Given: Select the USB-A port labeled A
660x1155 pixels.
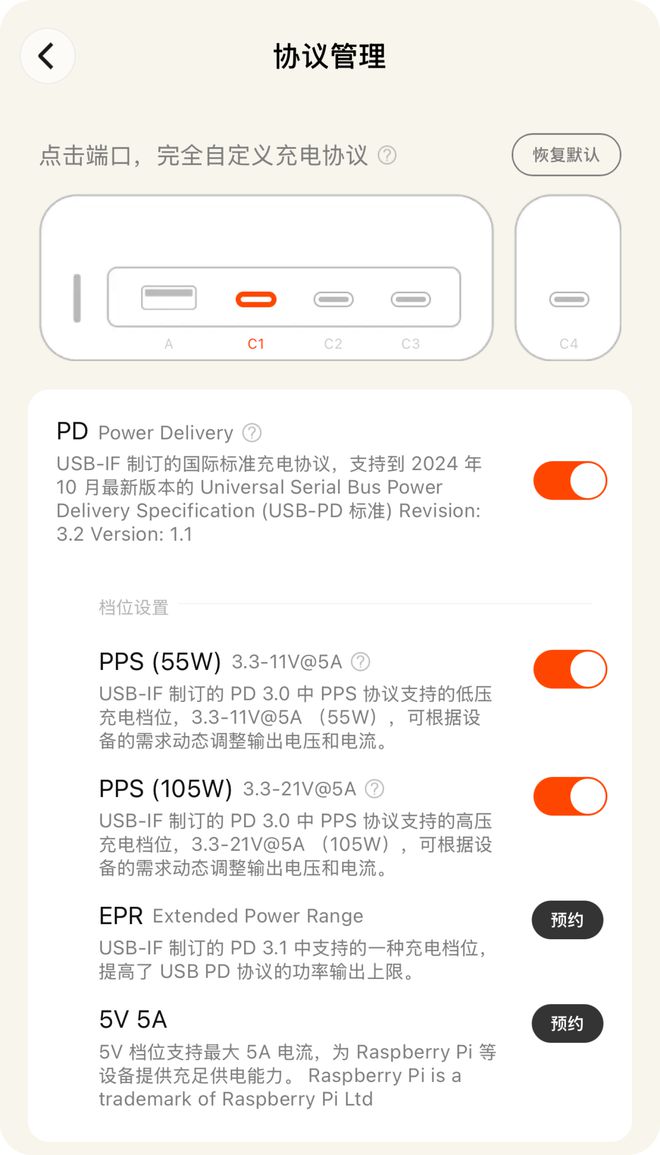Looking at the screenshot, I should (169, 298).
